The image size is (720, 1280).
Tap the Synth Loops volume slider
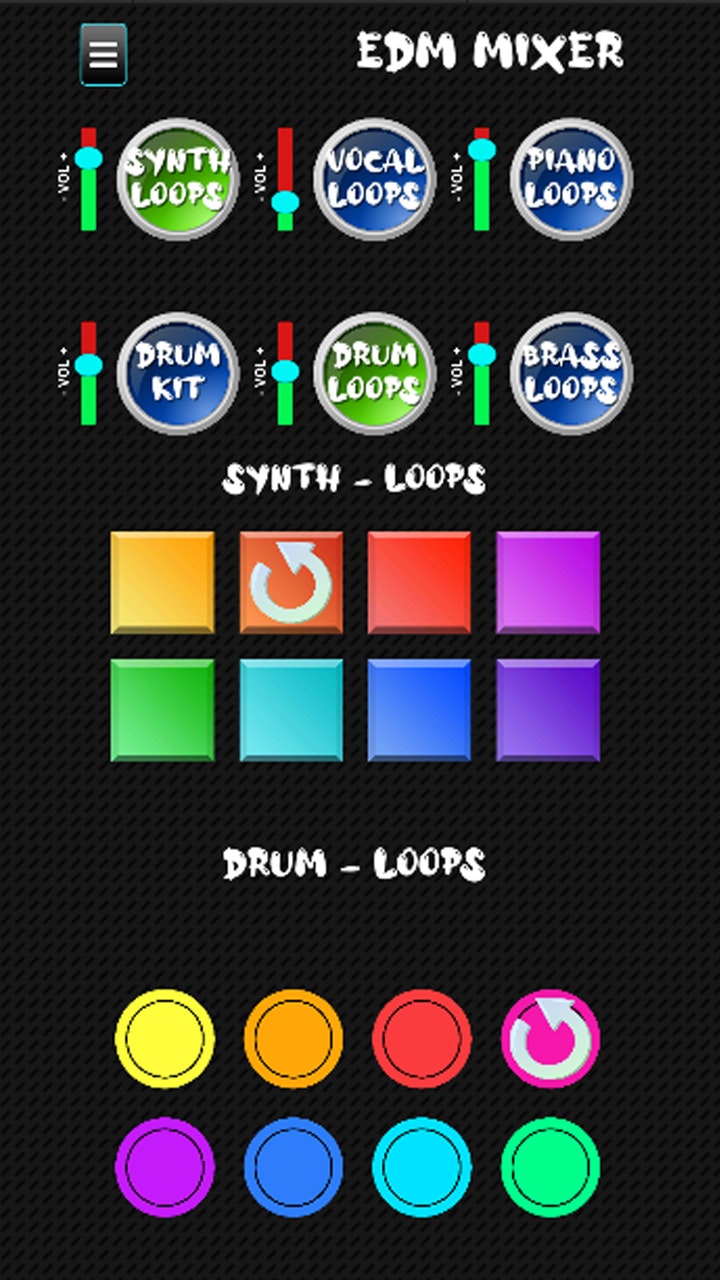click(x=89, y=179)
